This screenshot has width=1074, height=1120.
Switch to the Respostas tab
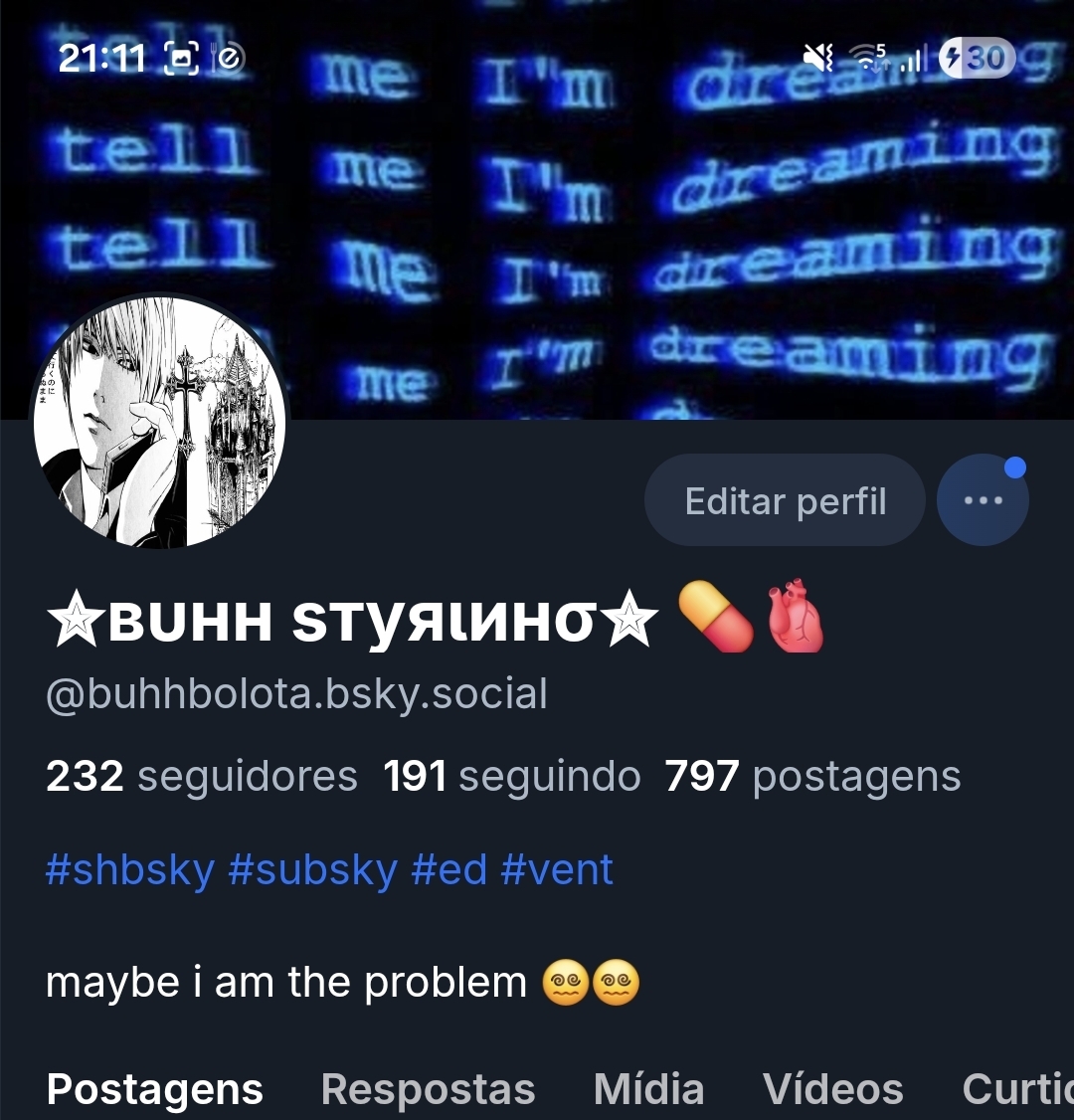pos(428,1089)
